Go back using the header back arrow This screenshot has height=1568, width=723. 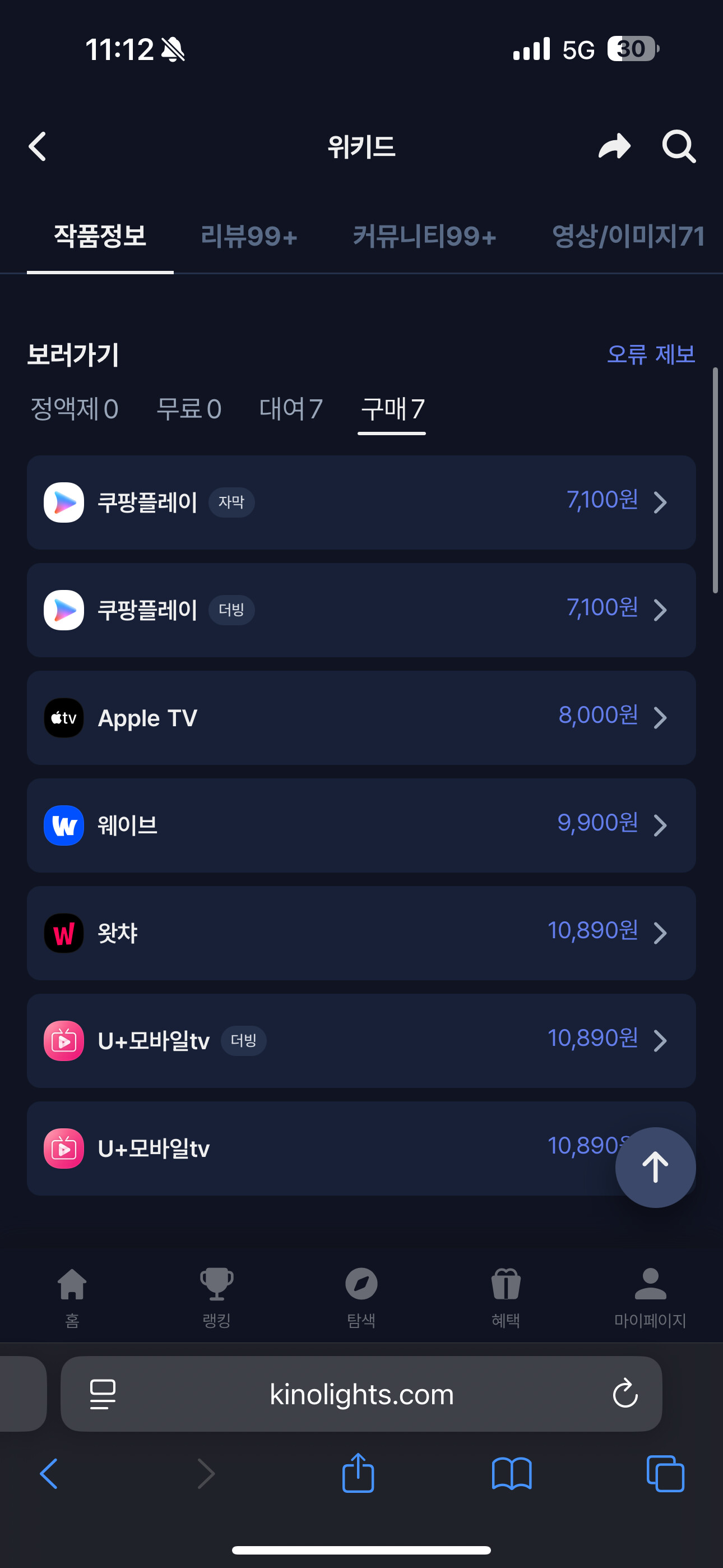click(x=38, y=147)
